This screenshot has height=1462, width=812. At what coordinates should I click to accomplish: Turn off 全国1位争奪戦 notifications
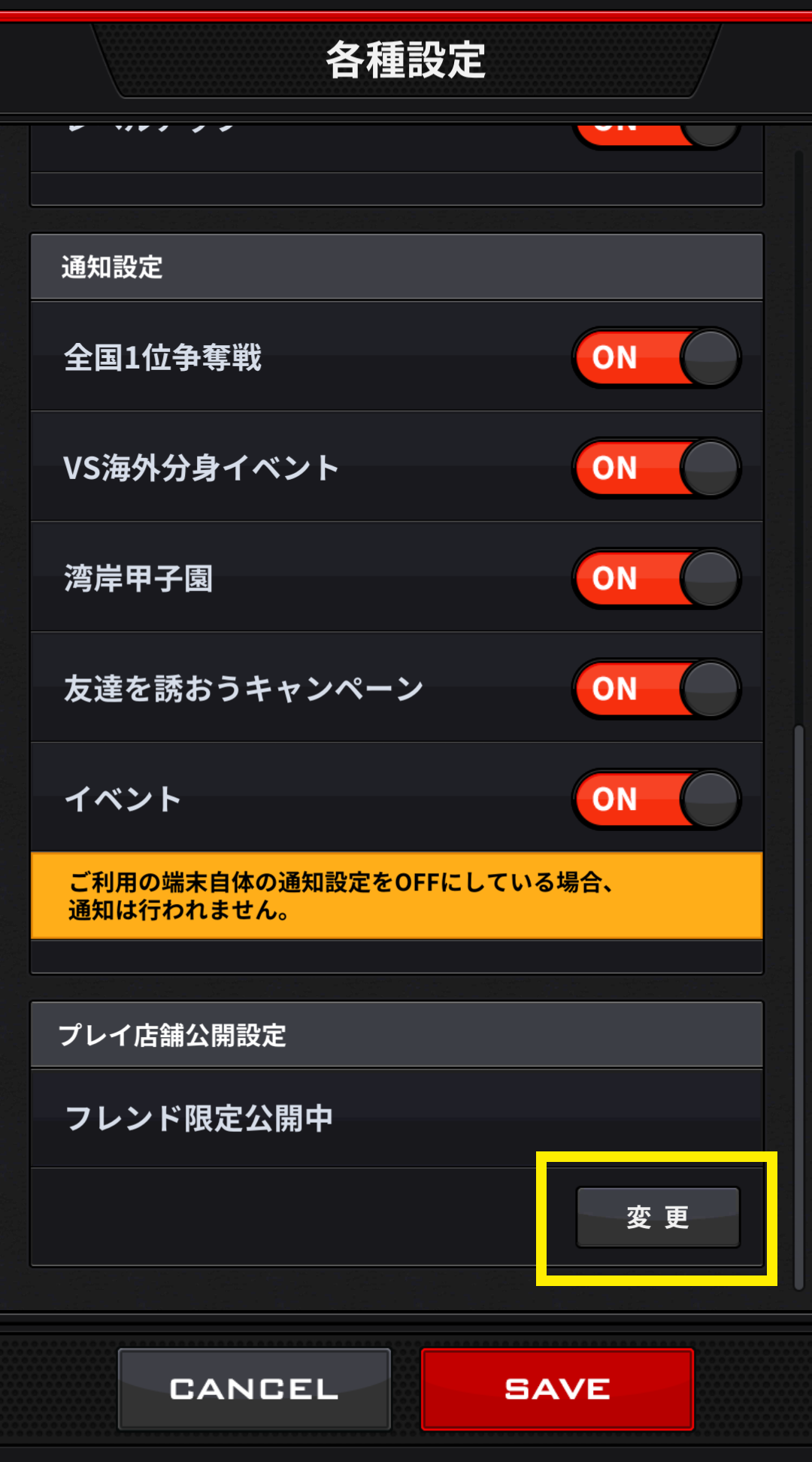tap(656, 357)
